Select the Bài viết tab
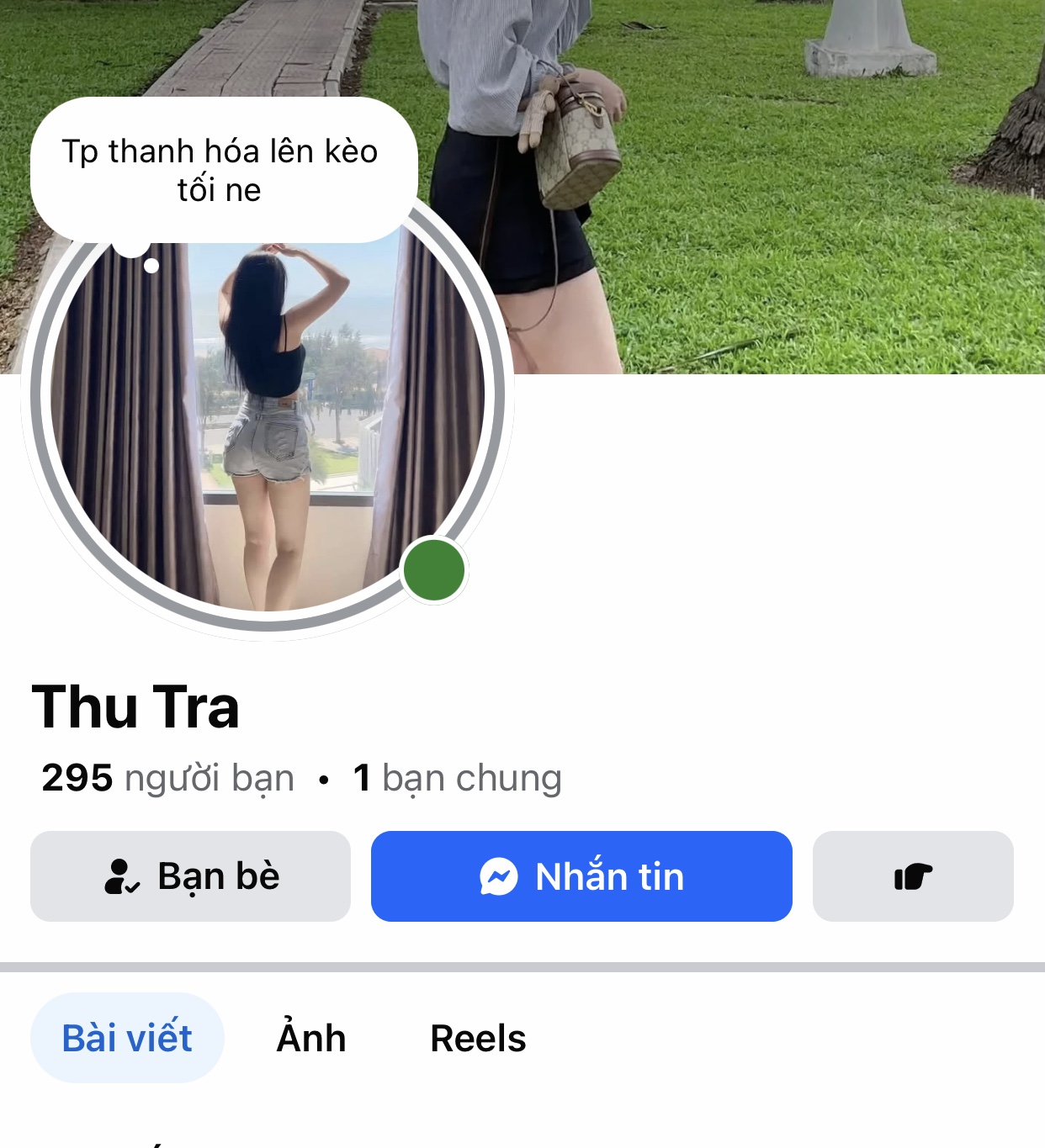This screenshot has height=1148, width=1045. point(127,1038)
